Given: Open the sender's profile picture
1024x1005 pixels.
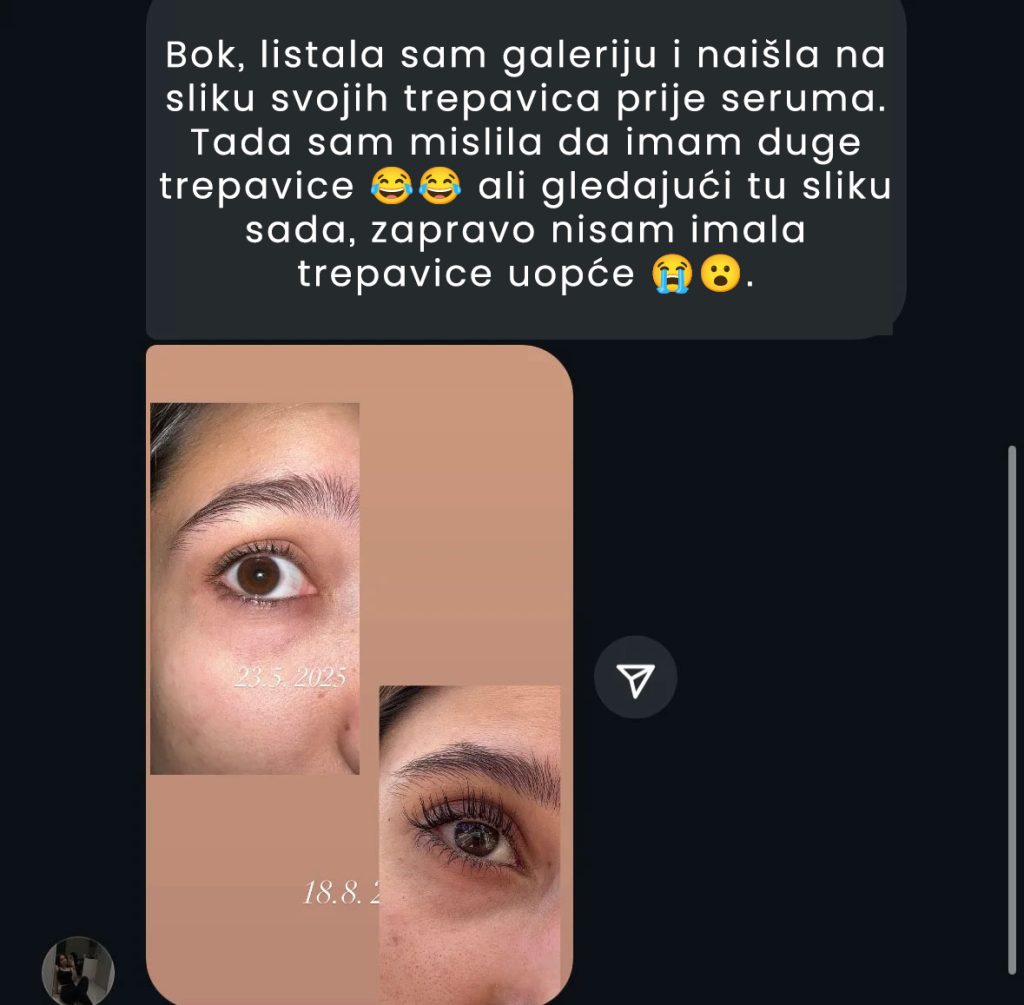Looking at the screenshot, I should click(x=78, y=971).
